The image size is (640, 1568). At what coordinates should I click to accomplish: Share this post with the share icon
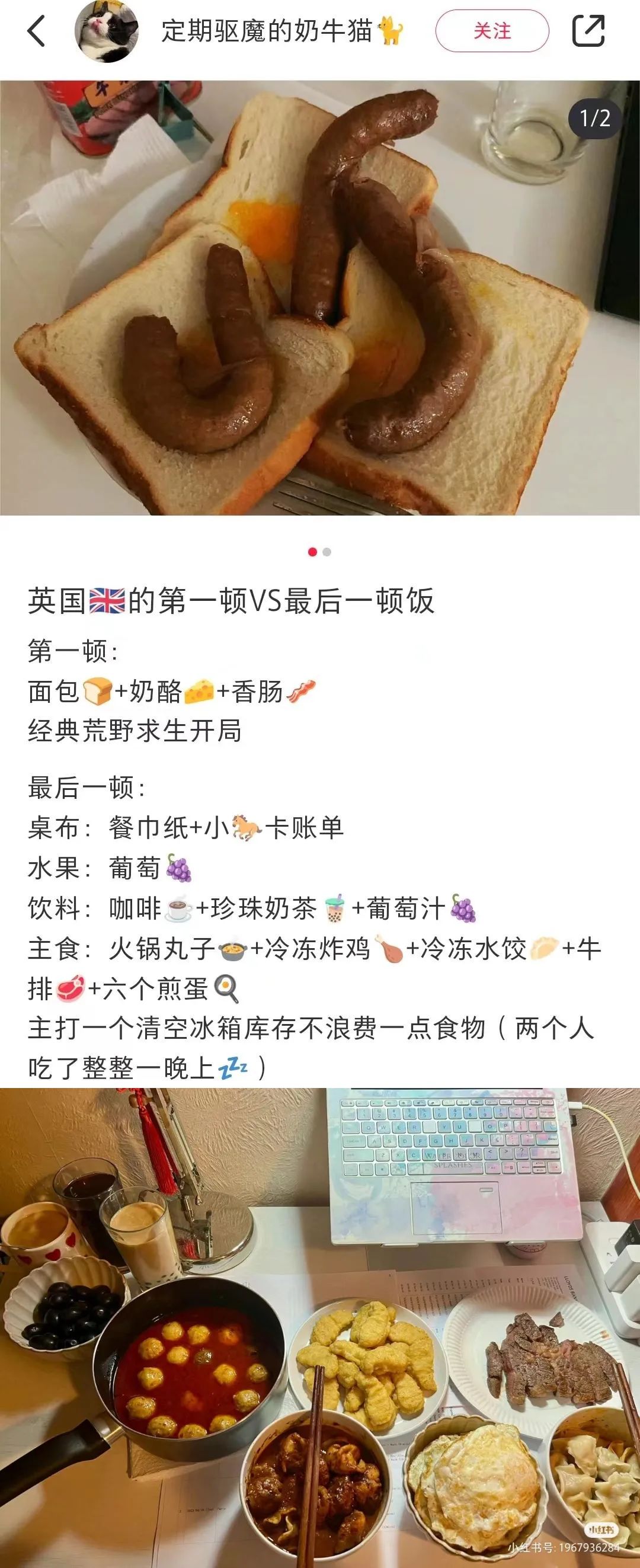tap(588, 31)
